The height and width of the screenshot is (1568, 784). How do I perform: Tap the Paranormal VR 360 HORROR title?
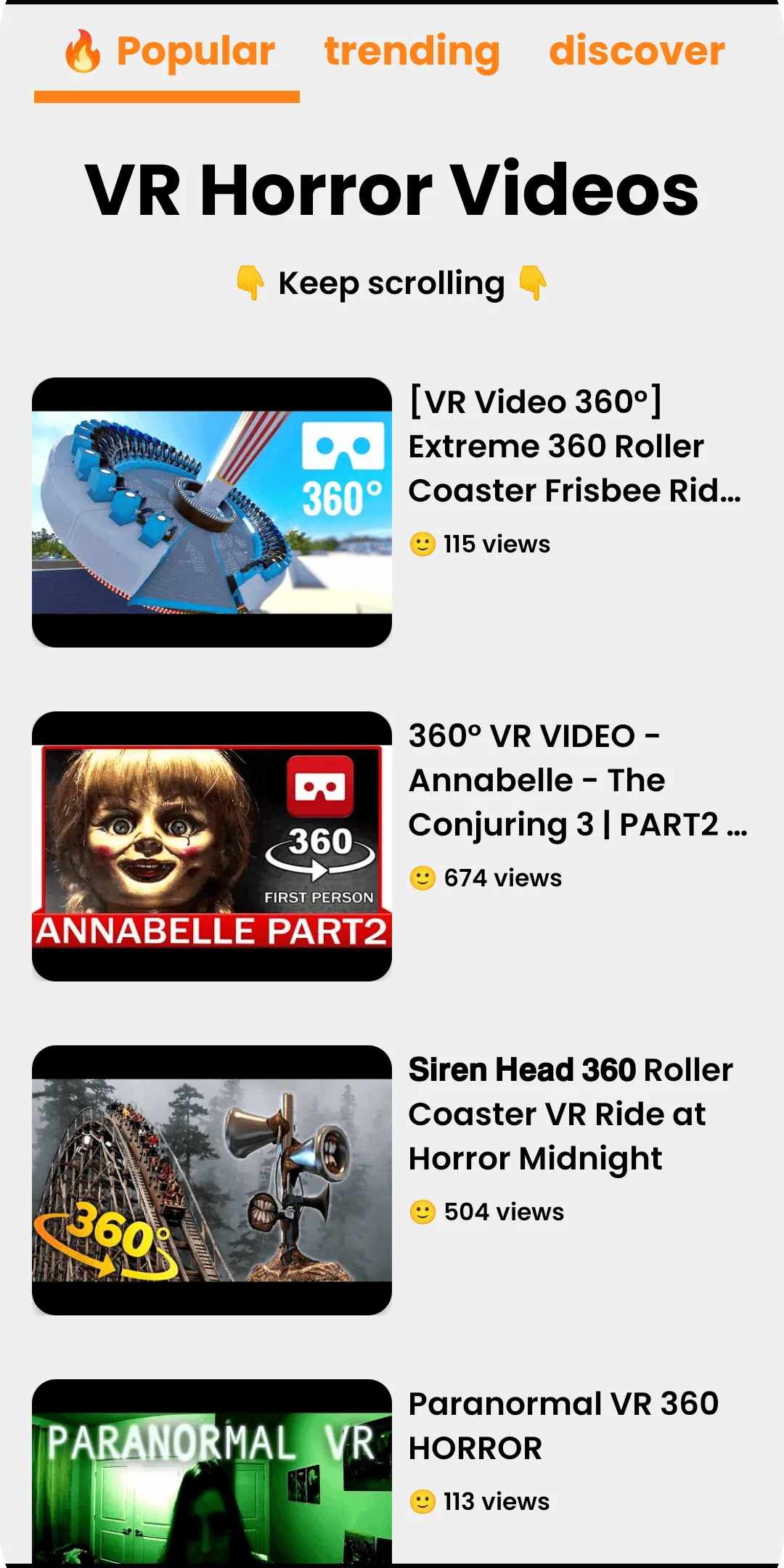click(x=563, y=1426)
